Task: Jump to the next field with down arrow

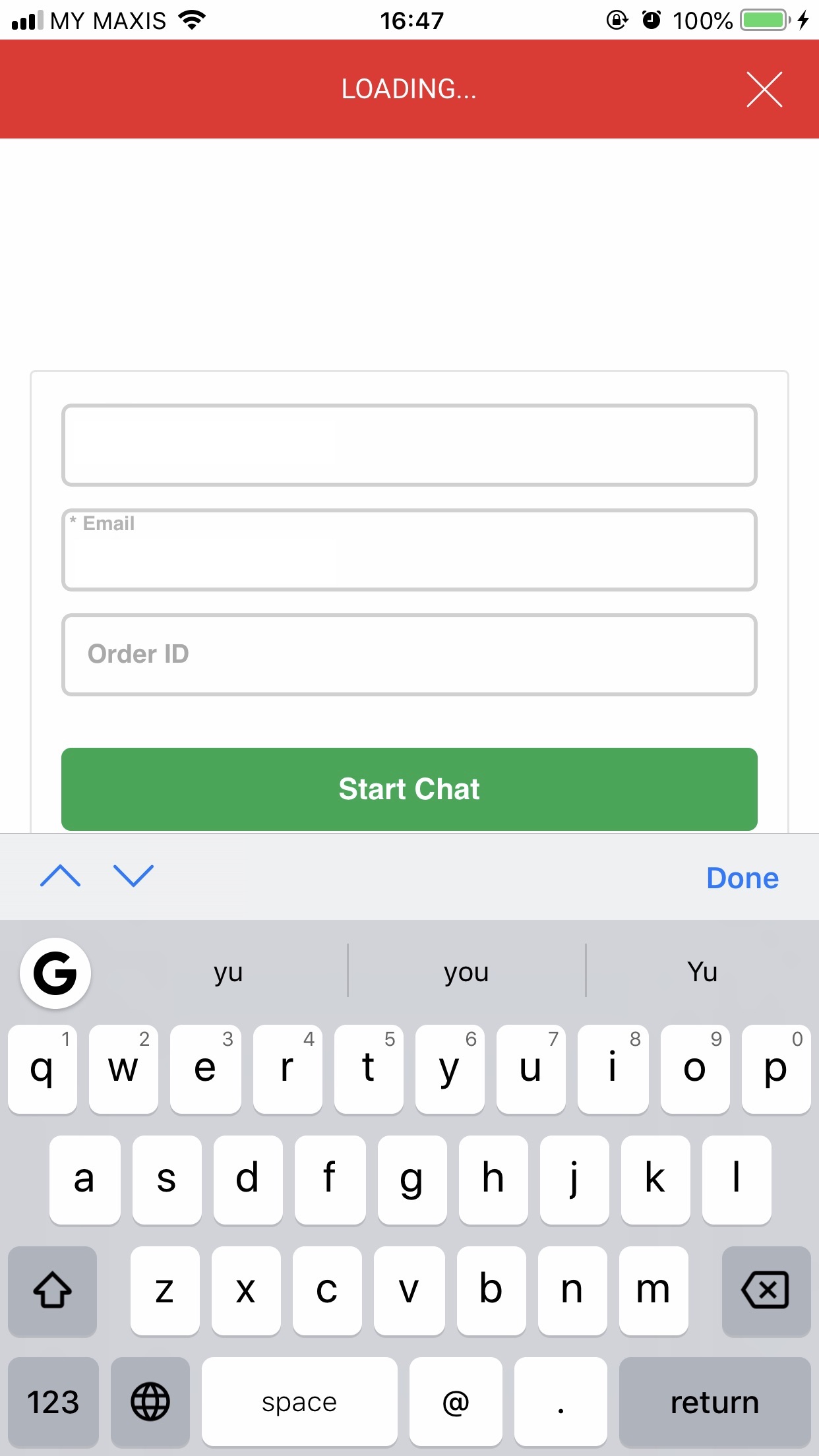Action: [133, 876]
